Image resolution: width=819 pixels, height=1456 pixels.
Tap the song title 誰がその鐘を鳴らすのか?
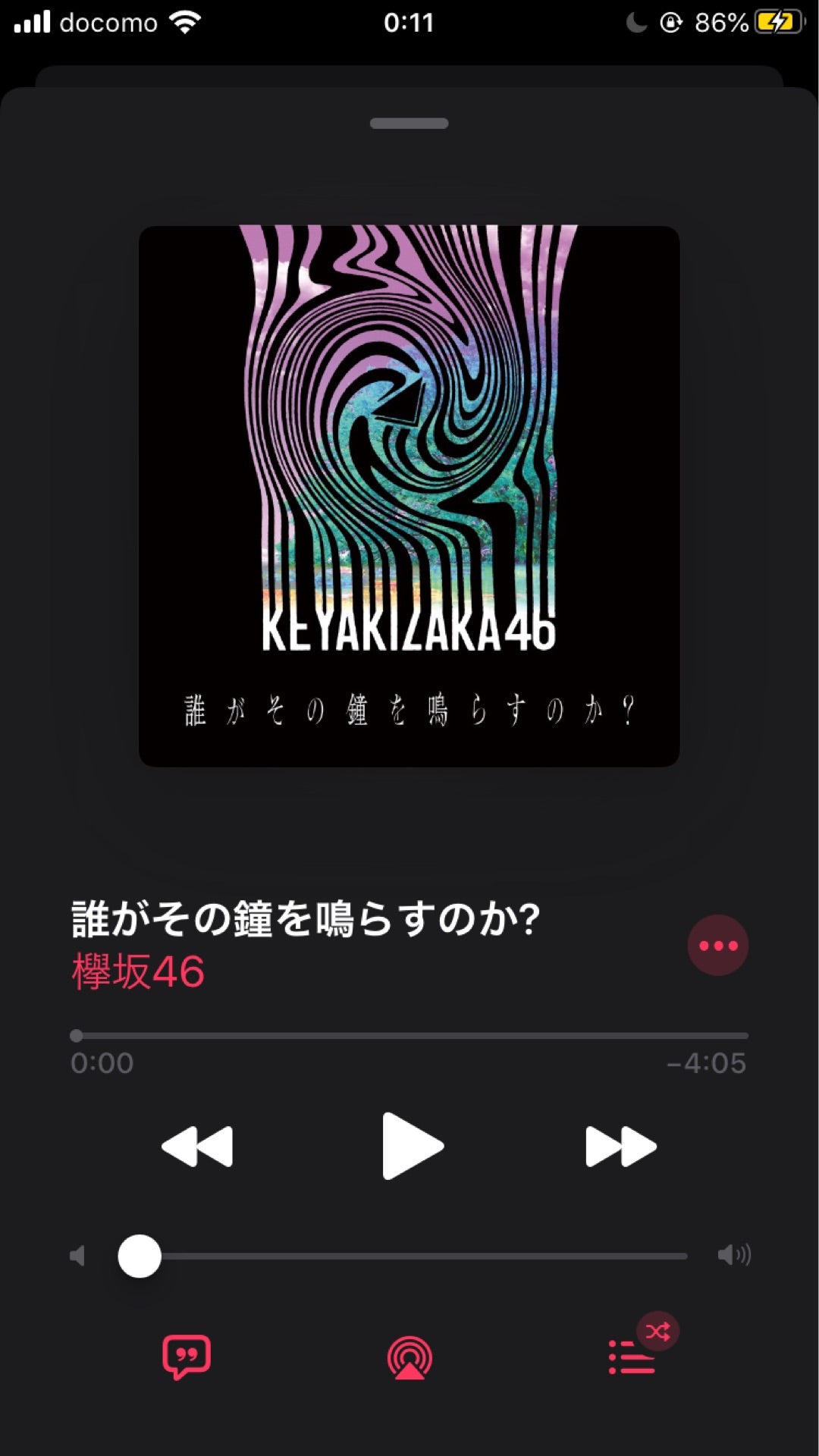[303, 918]
